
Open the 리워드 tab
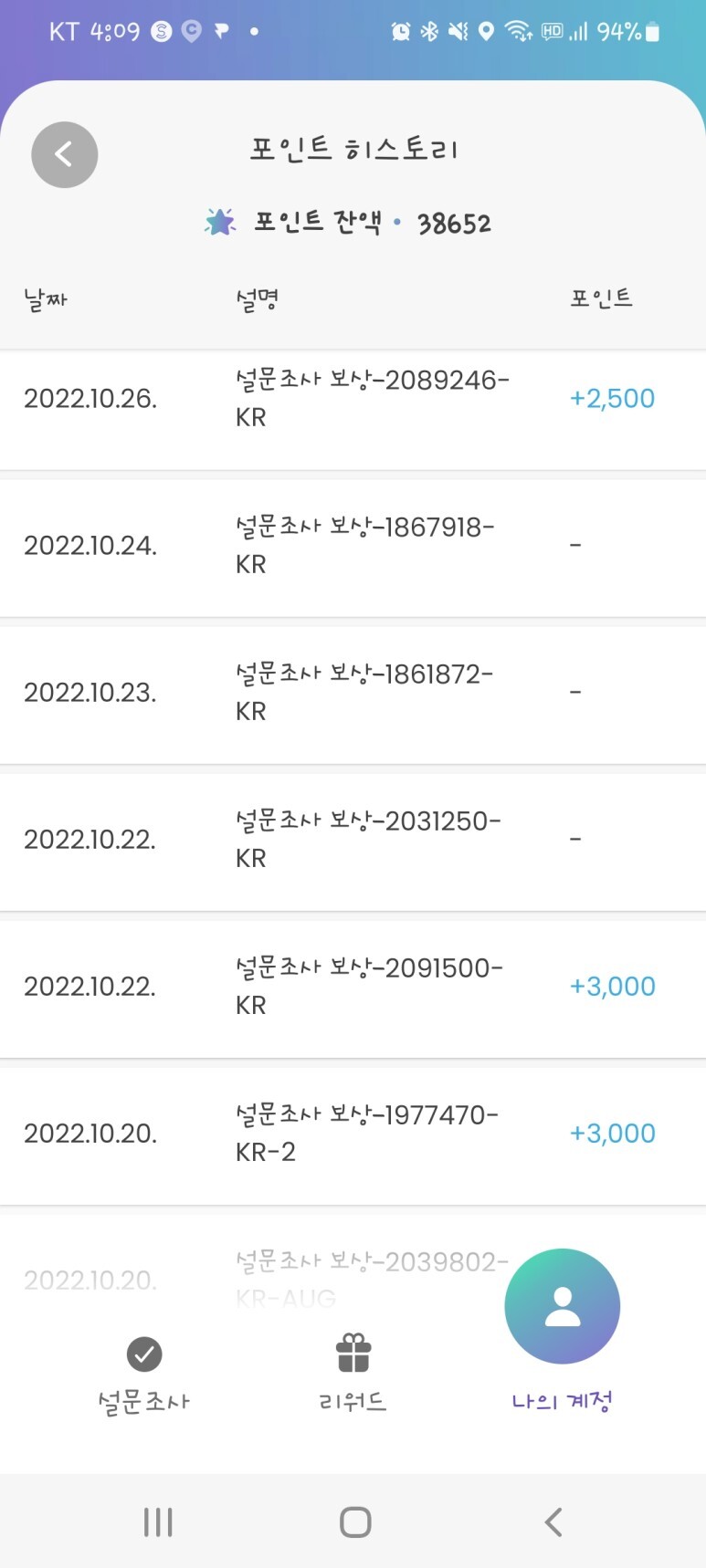click(x=353, y=1374)
